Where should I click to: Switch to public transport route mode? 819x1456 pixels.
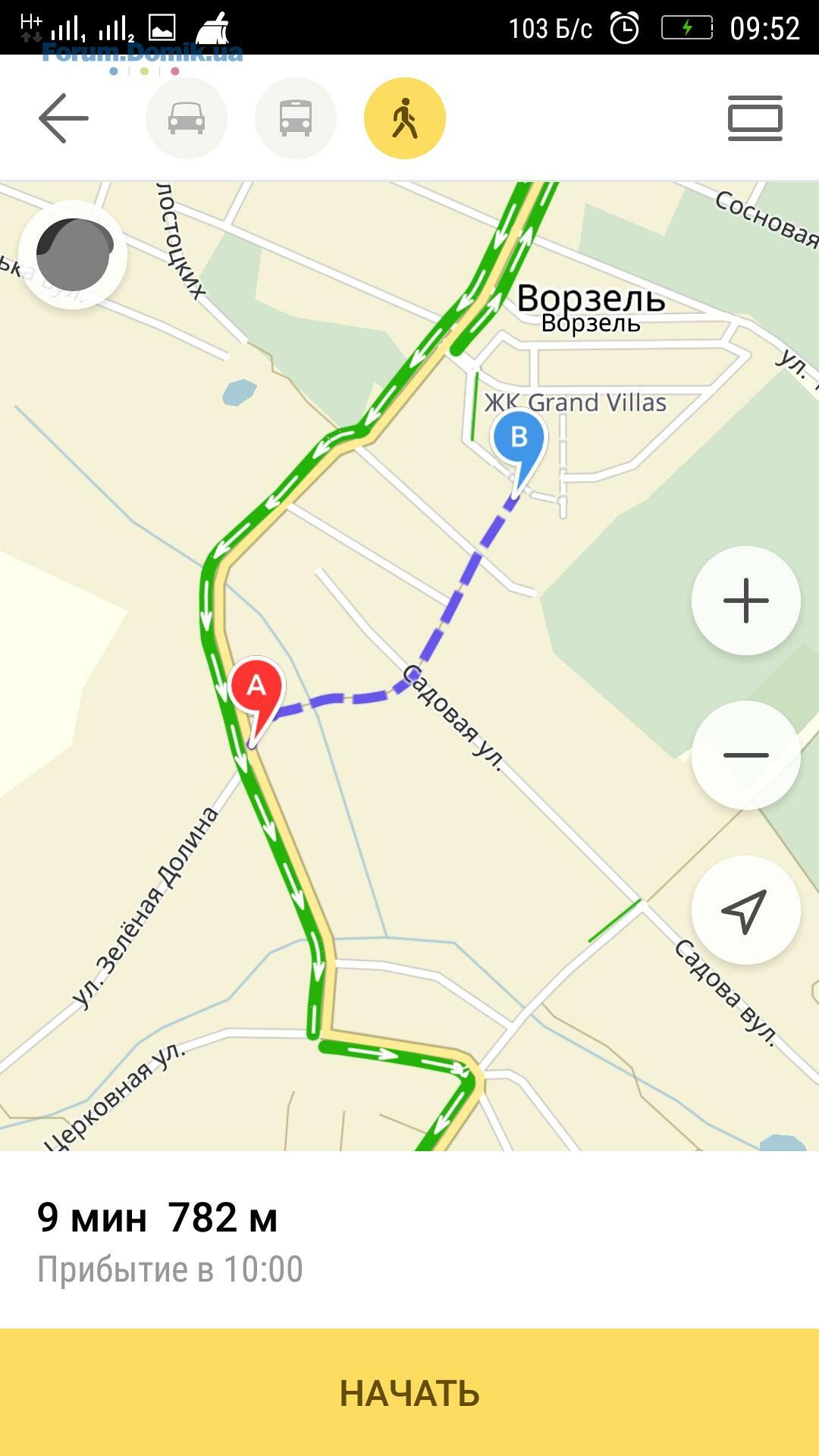click(296, 118)
